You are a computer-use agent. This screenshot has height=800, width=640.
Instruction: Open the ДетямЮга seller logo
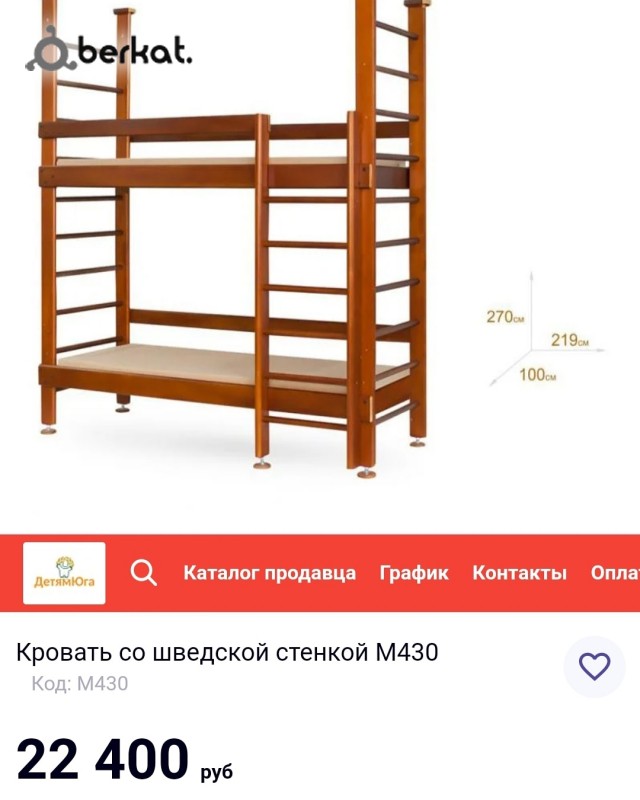[64, 573]
